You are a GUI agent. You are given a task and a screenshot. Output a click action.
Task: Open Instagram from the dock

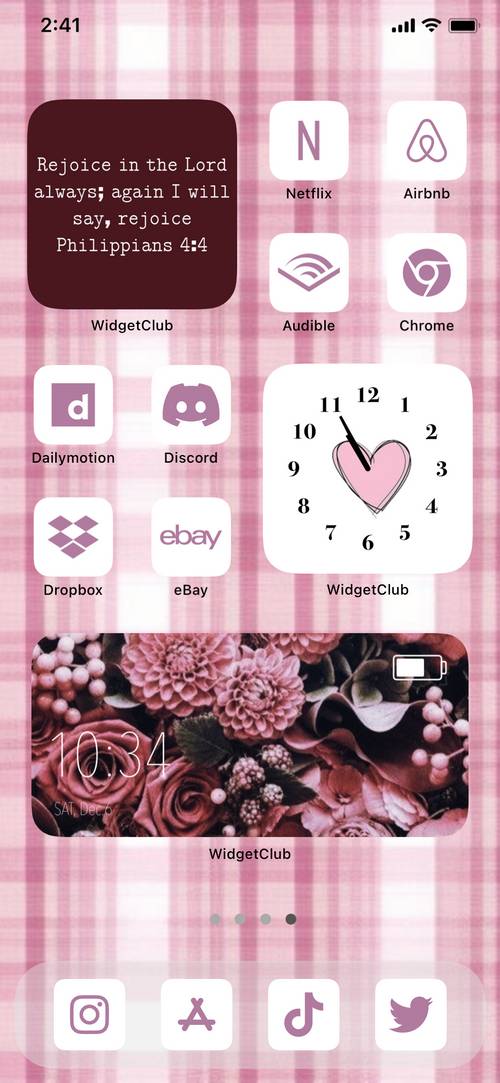tap(90, 1015)
